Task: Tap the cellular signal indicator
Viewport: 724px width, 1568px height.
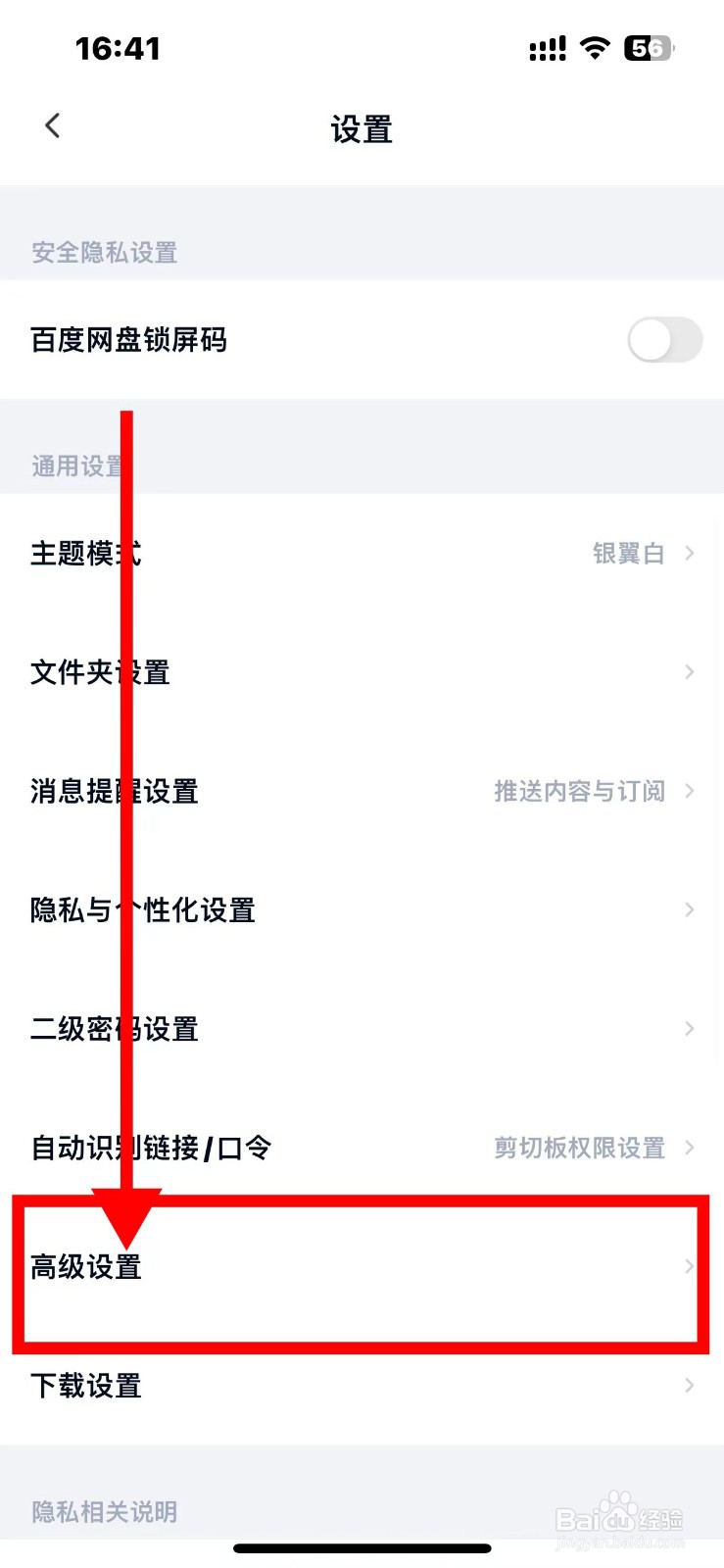Action: coord(546,47)
